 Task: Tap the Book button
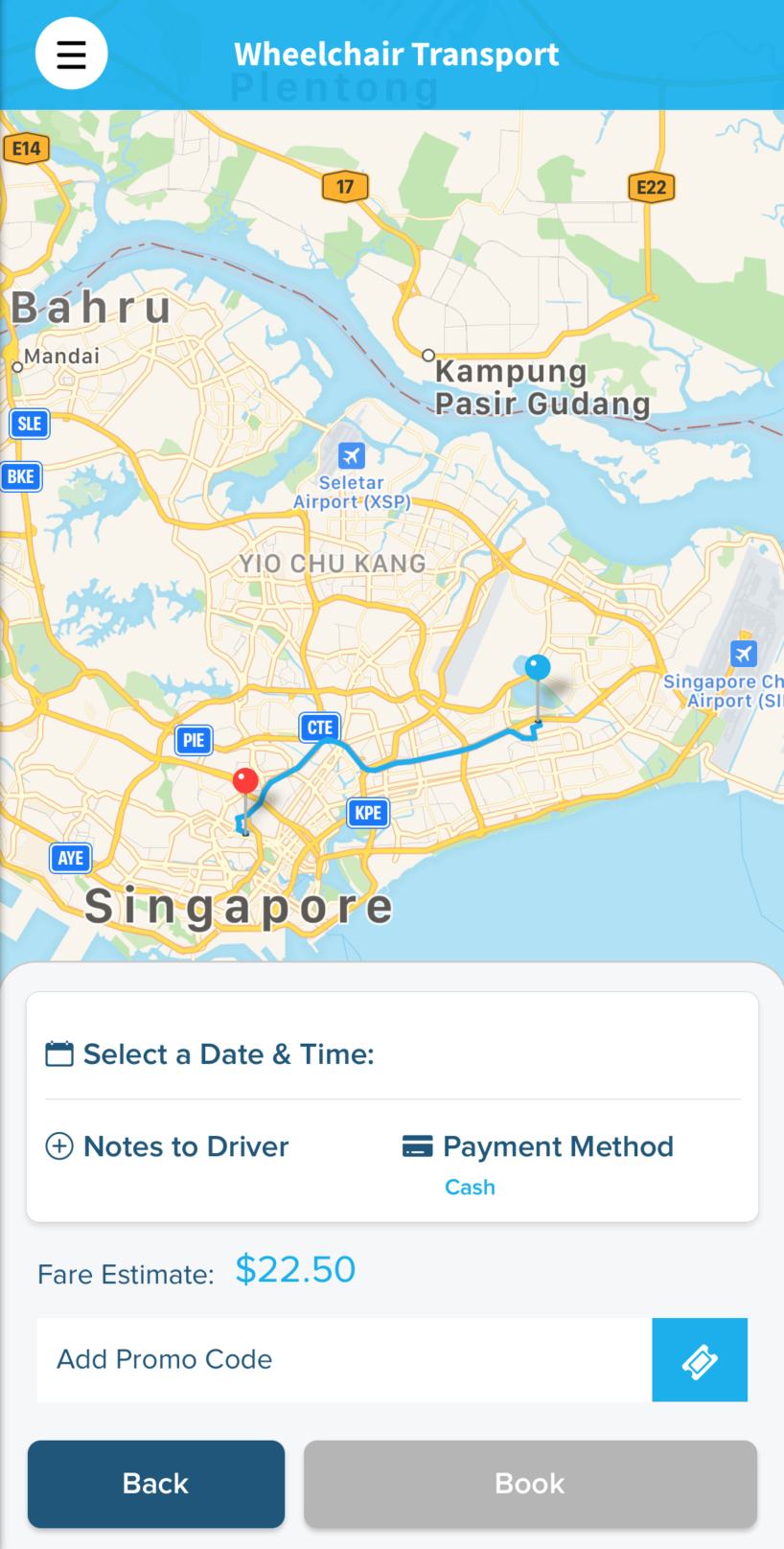click(x=530, y=1484)
